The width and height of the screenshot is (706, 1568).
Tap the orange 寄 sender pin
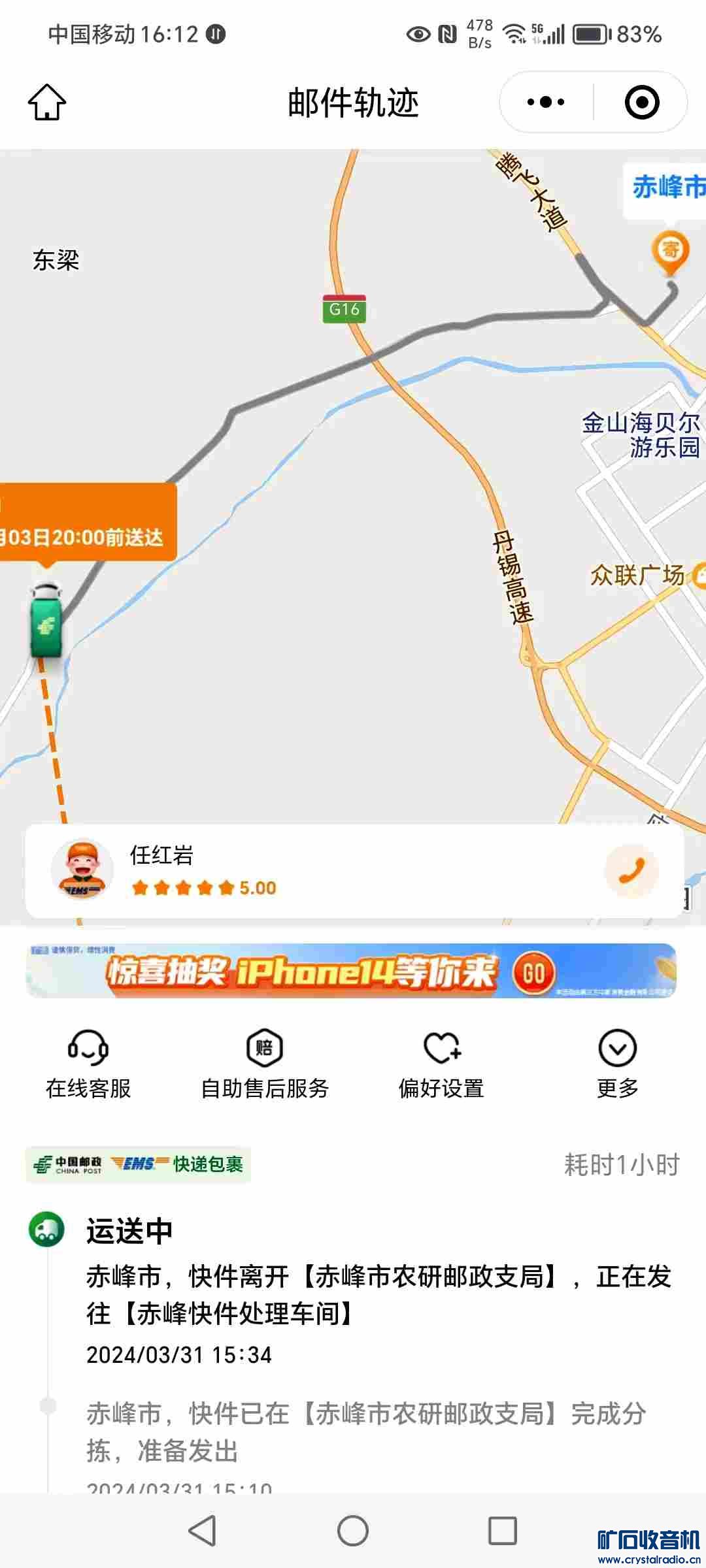click(x=670, y=252)
